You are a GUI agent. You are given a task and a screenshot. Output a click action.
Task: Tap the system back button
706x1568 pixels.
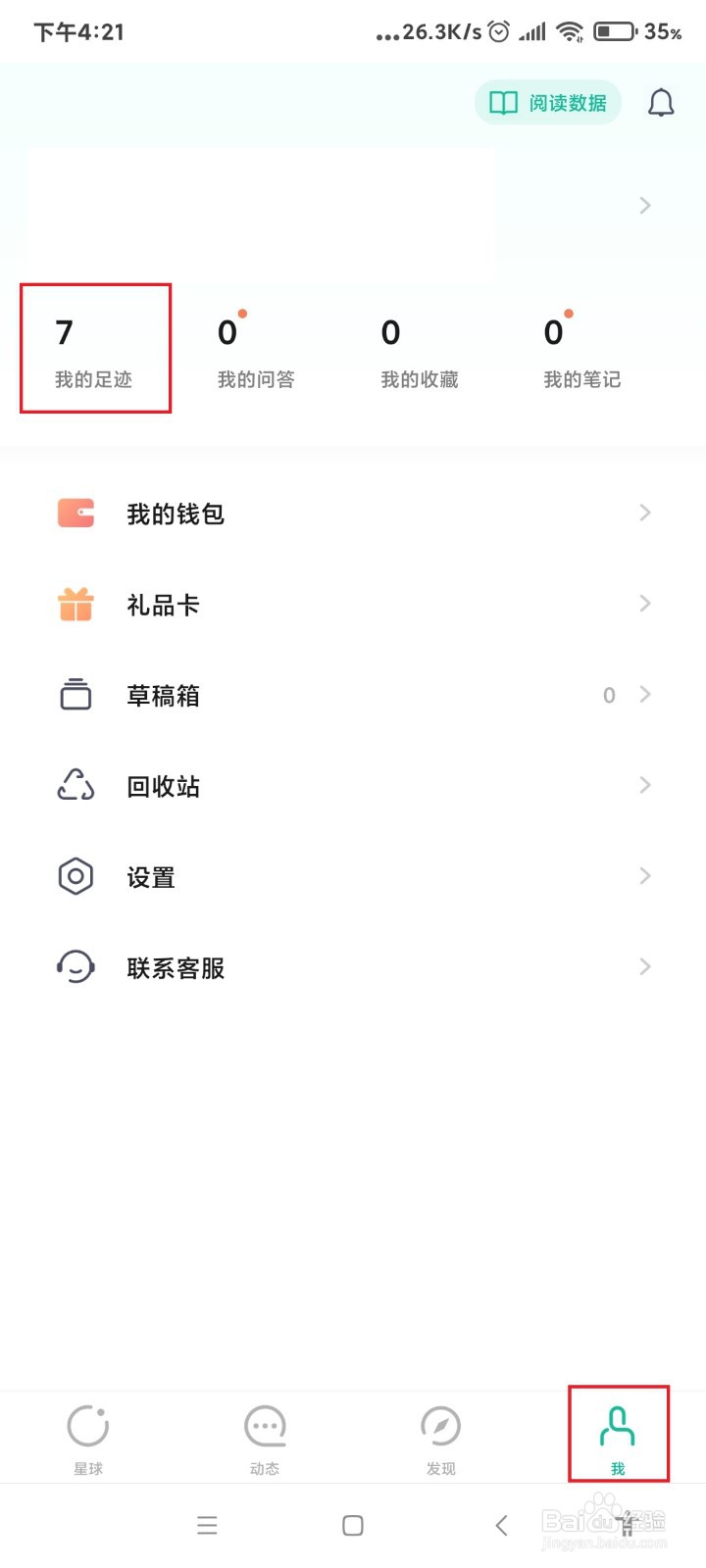501,1525
